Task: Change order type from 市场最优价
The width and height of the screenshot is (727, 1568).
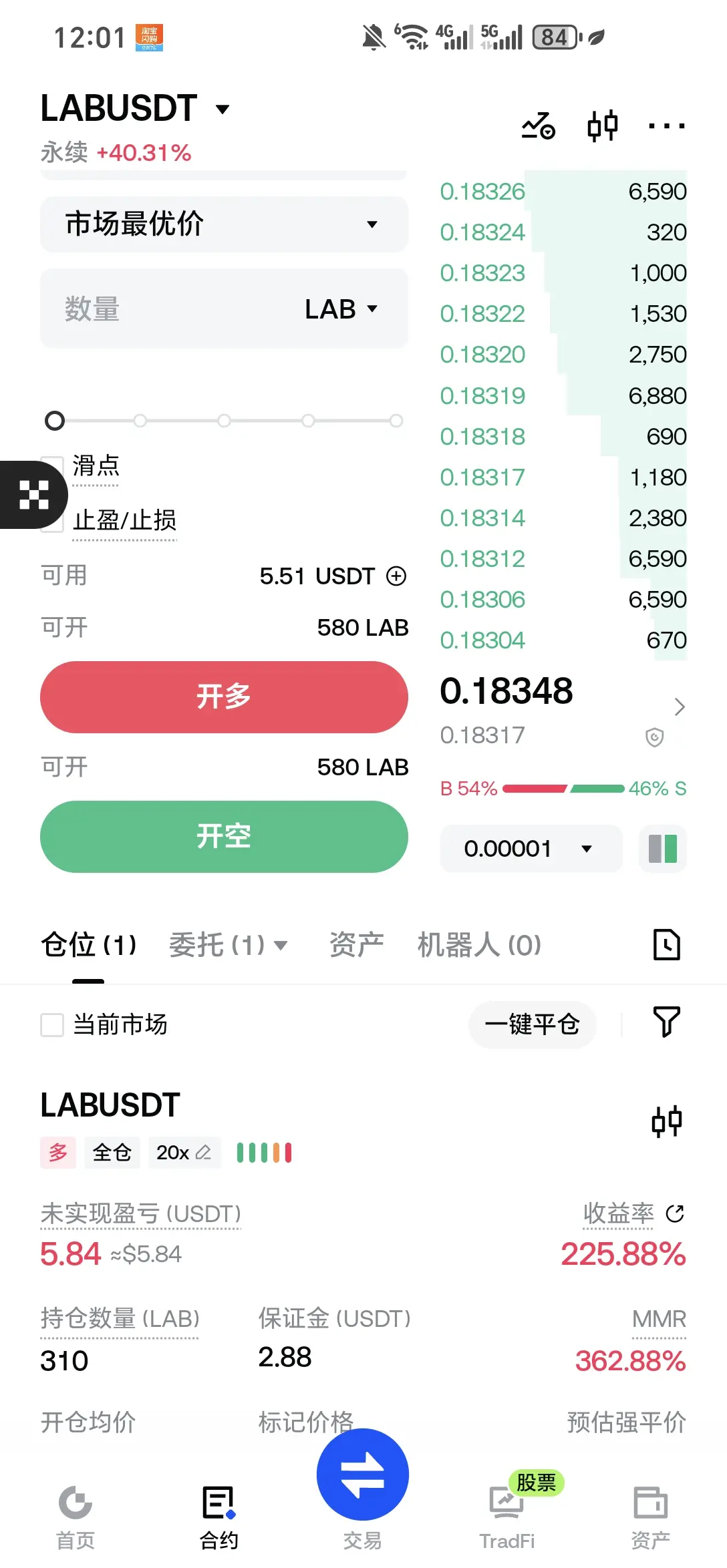Action: click(x=224, y=224)
